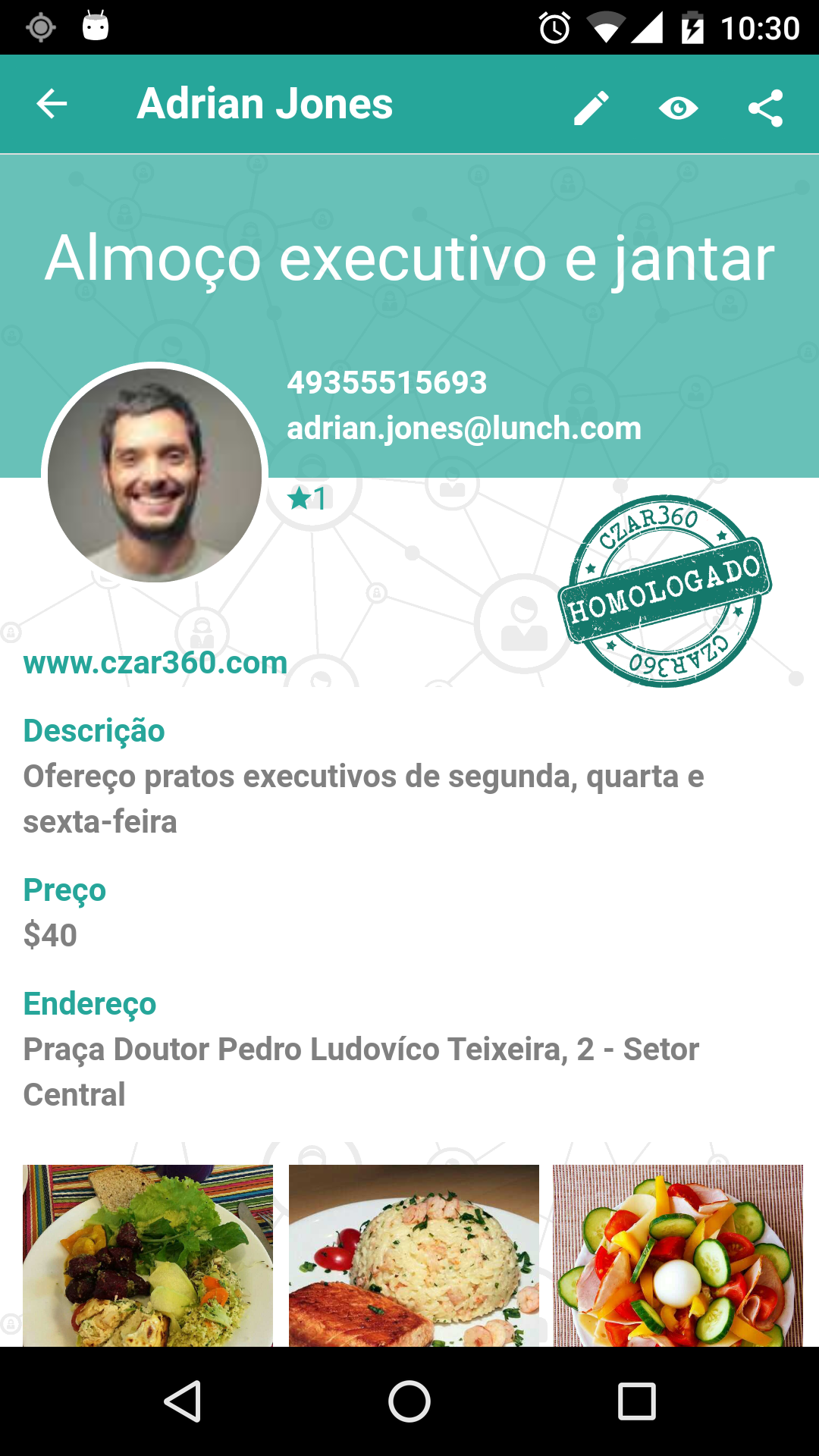Edit the profile with the pencil icon
Image resolution: width=819 pixels, height=1456 pixels.
pos(591,108)
